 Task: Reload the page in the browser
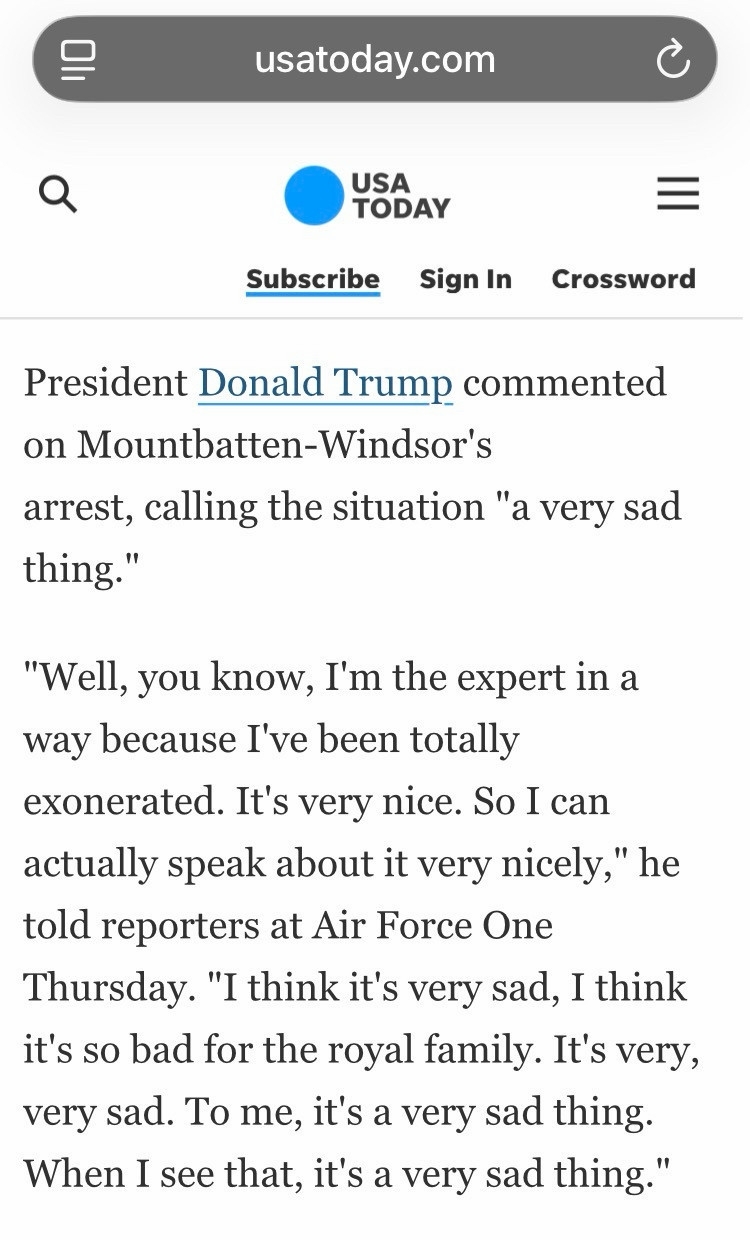pyautogui.click(x=672, y=60)
